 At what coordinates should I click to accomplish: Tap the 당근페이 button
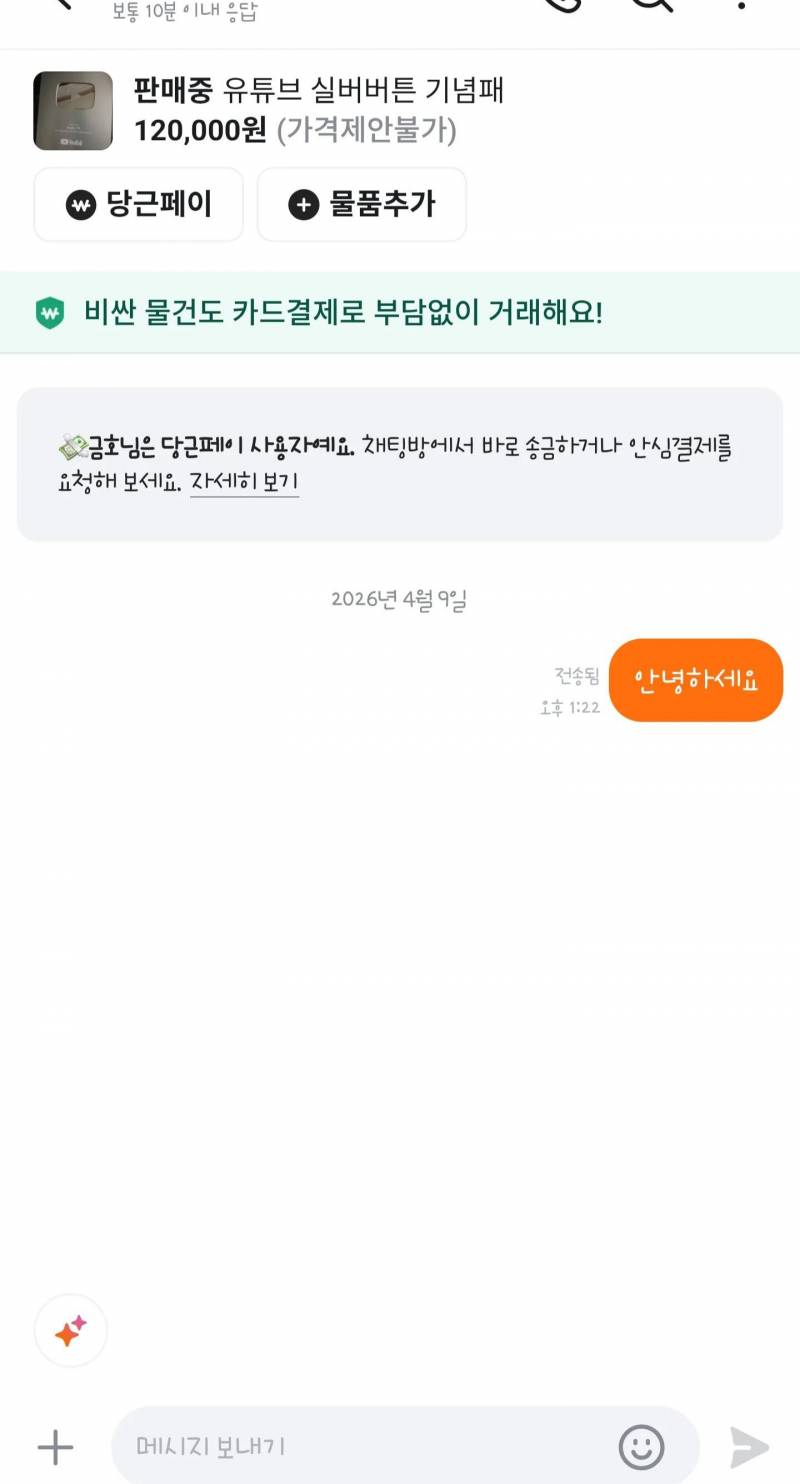(139, 205)
